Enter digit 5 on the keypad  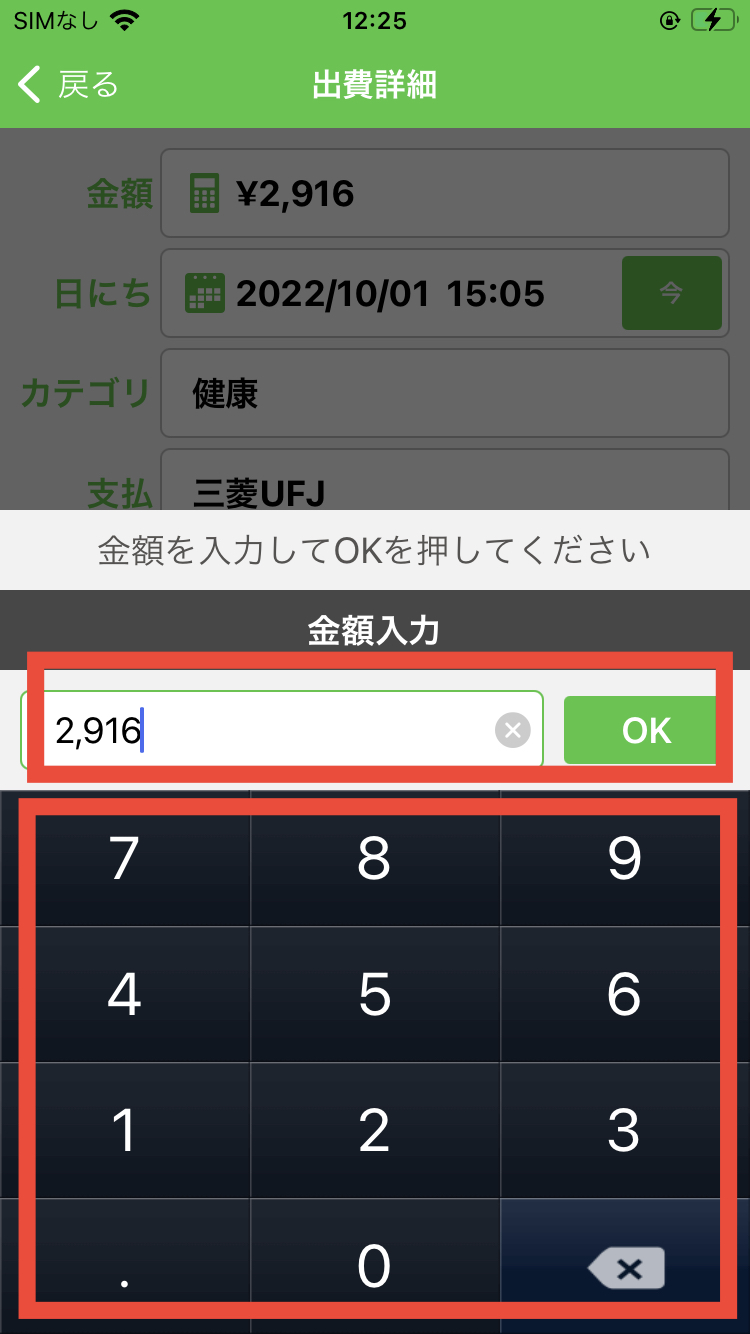point(374,994)
